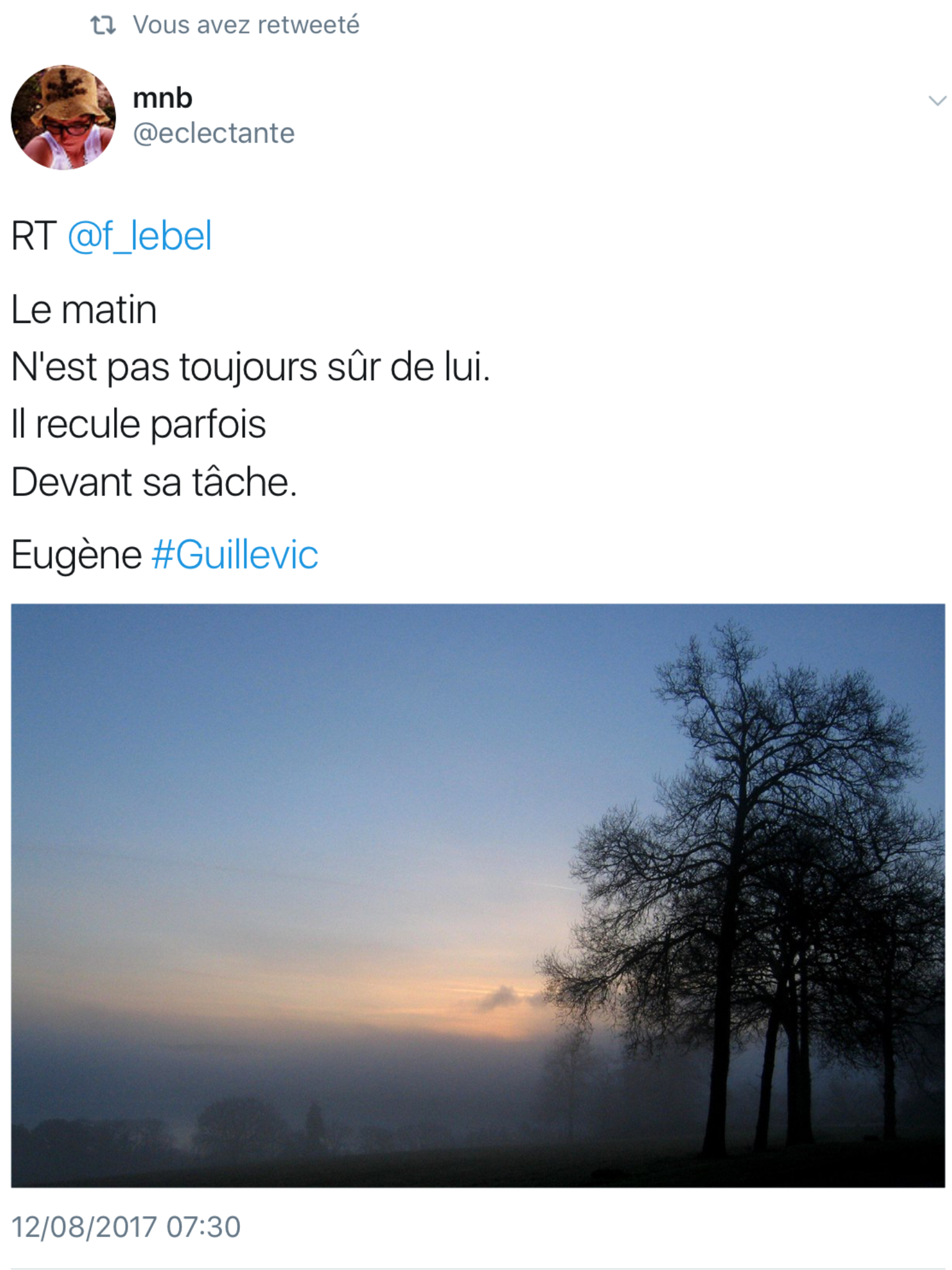Open the @f_lebel mention link
952x1270 pixels.
[x=139, y=236]
